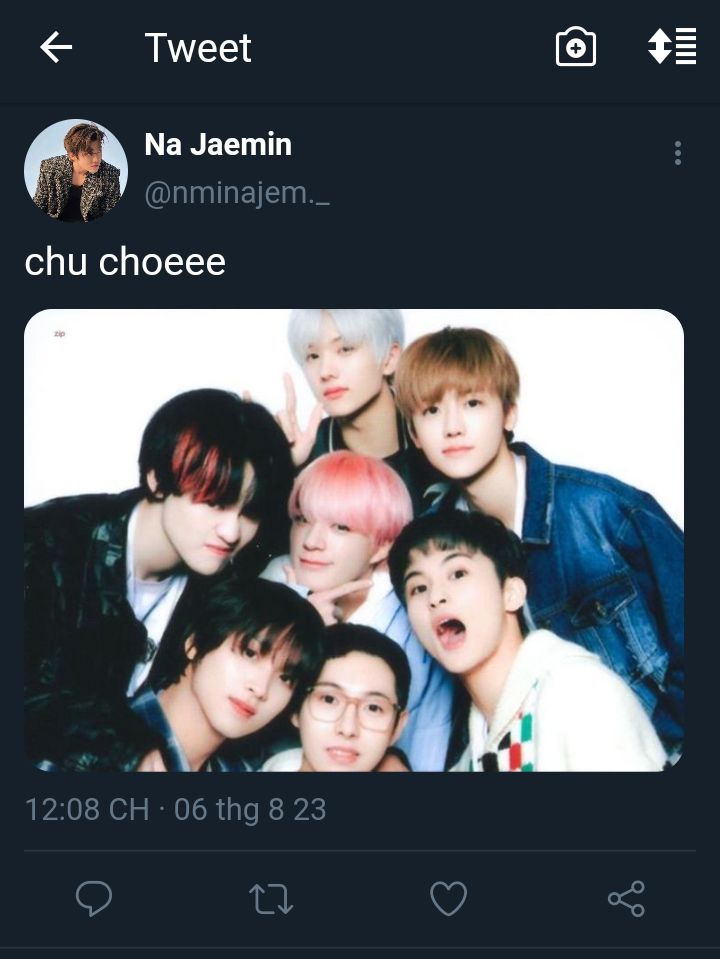720x959 pixels.
Task: Retweet Na Jaemin's tweet
Action: (271, 898)
